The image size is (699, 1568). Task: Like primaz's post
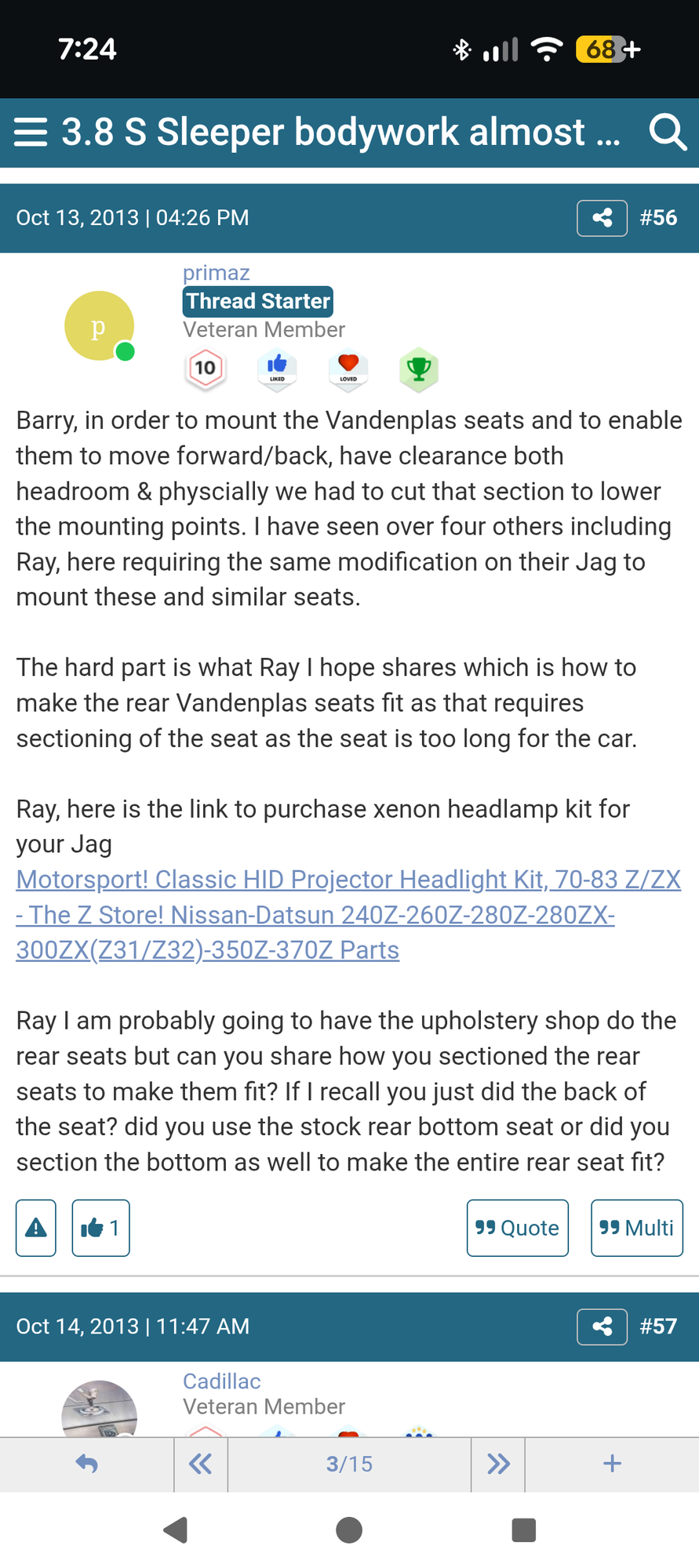[100, 1228]
